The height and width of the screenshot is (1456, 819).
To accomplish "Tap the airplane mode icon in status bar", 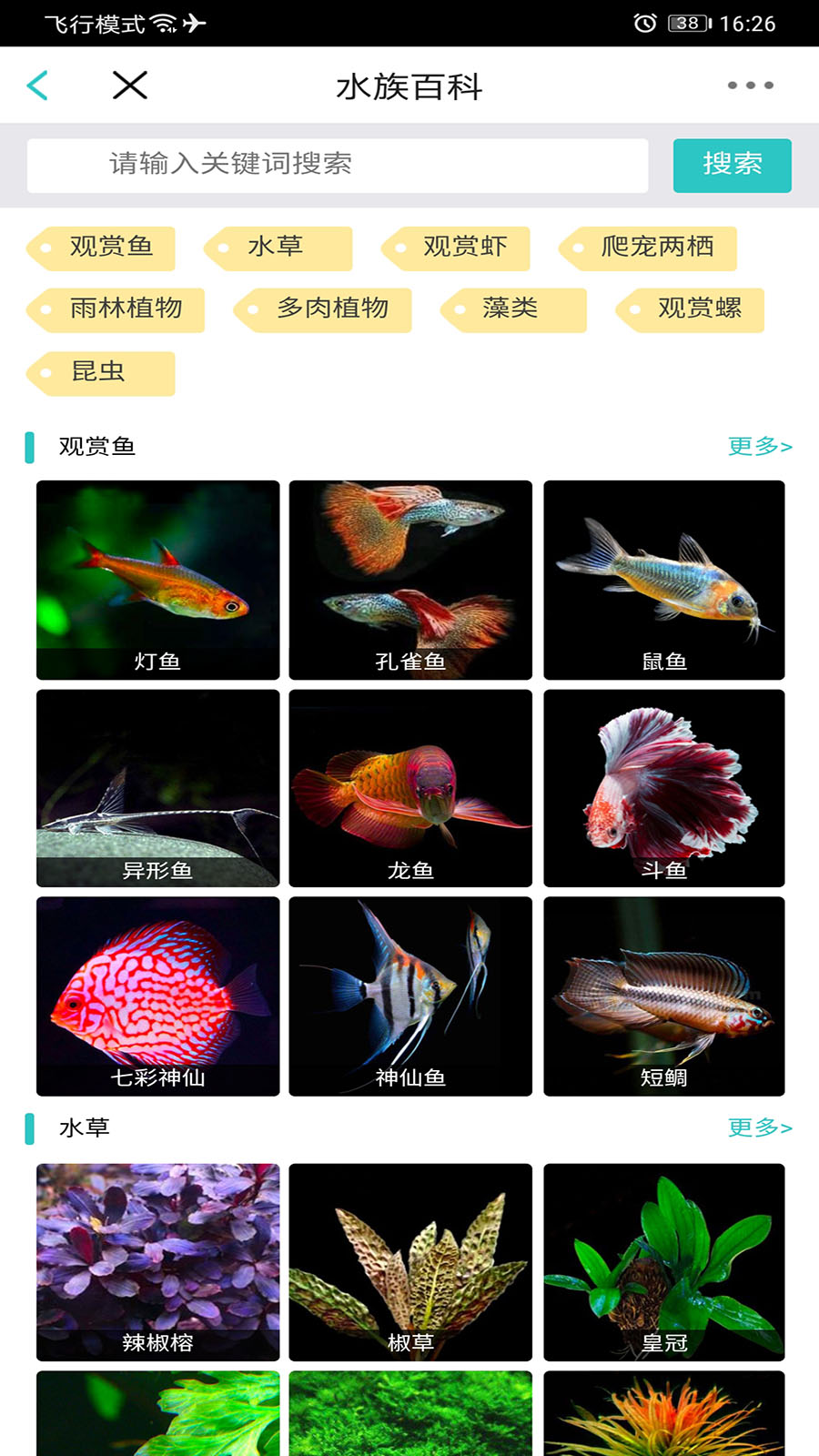I will coord(194,24).
